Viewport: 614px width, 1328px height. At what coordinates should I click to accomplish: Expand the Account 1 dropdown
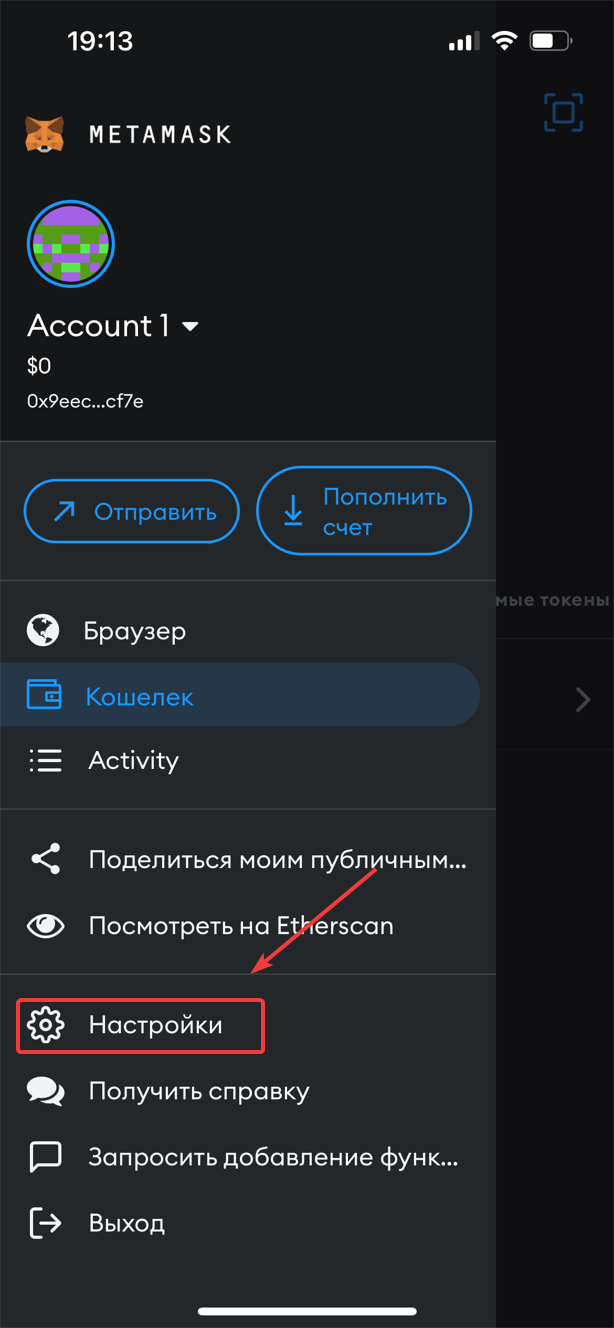(113, 326)
